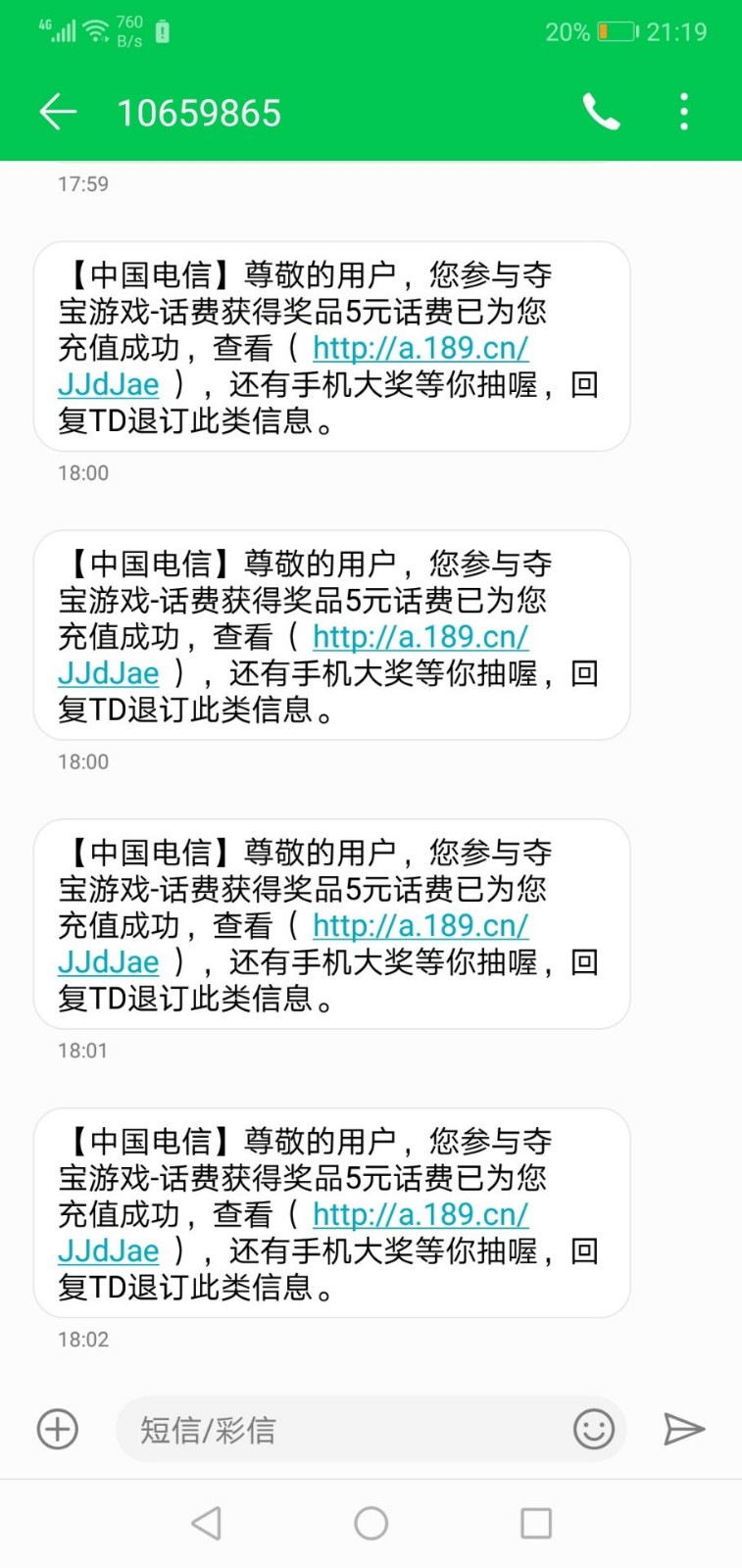Open recent apps from the navigation bar
This screenshot has height=1568, width=742.
click(536, 1523)
